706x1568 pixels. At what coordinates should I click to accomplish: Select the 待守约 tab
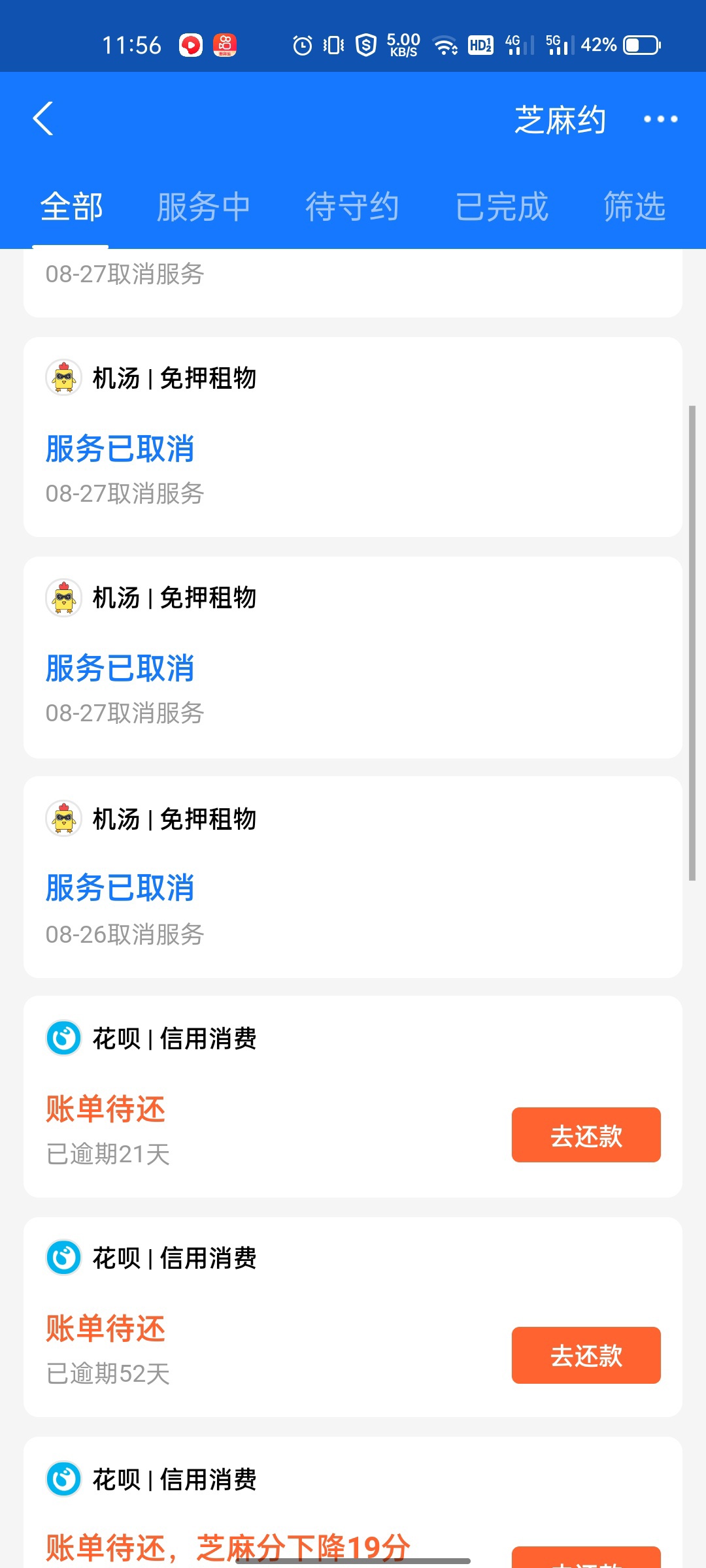(x=352, y=207)
